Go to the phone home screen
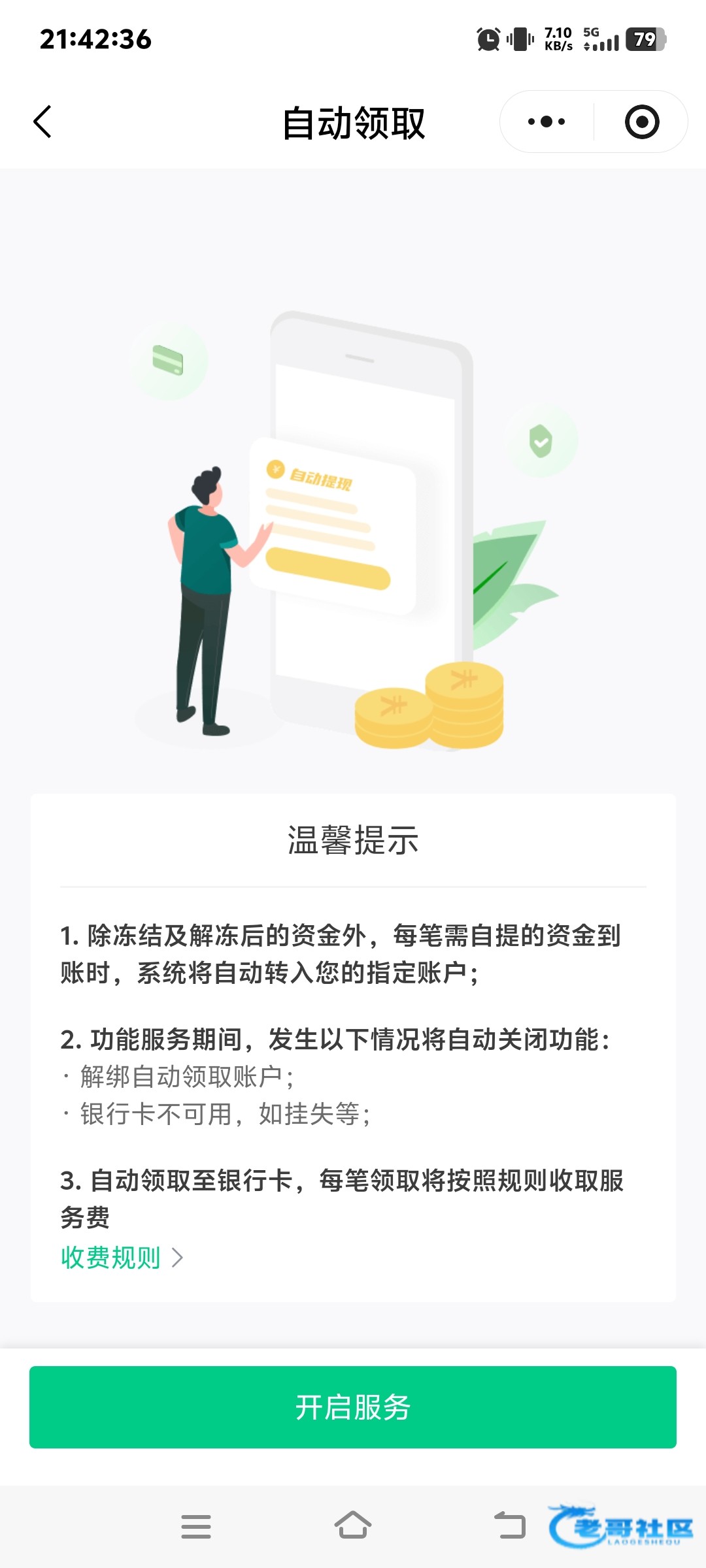This screenshot has width=706, height=1568. tap(353, 1526)
